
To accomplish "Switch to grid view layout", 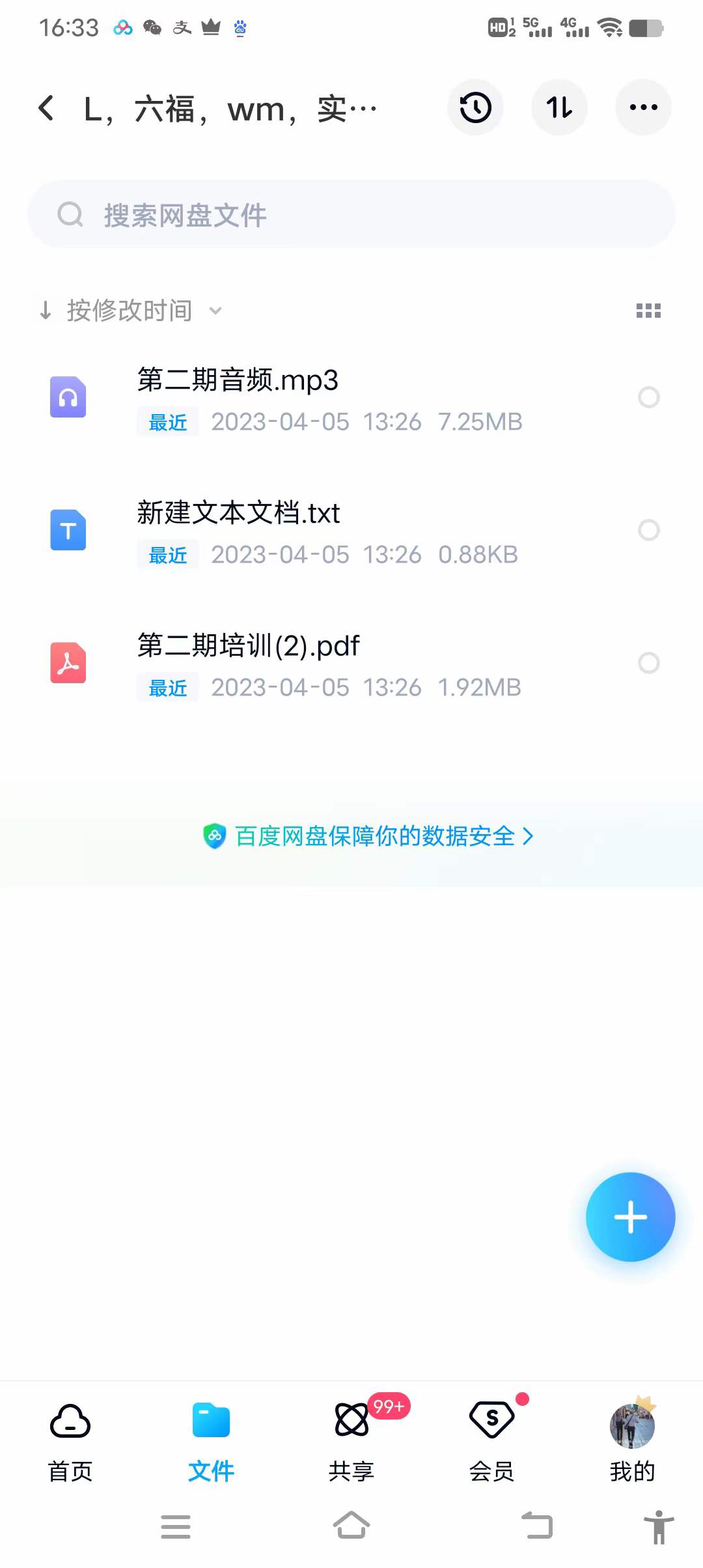I will tap(648, 311).
